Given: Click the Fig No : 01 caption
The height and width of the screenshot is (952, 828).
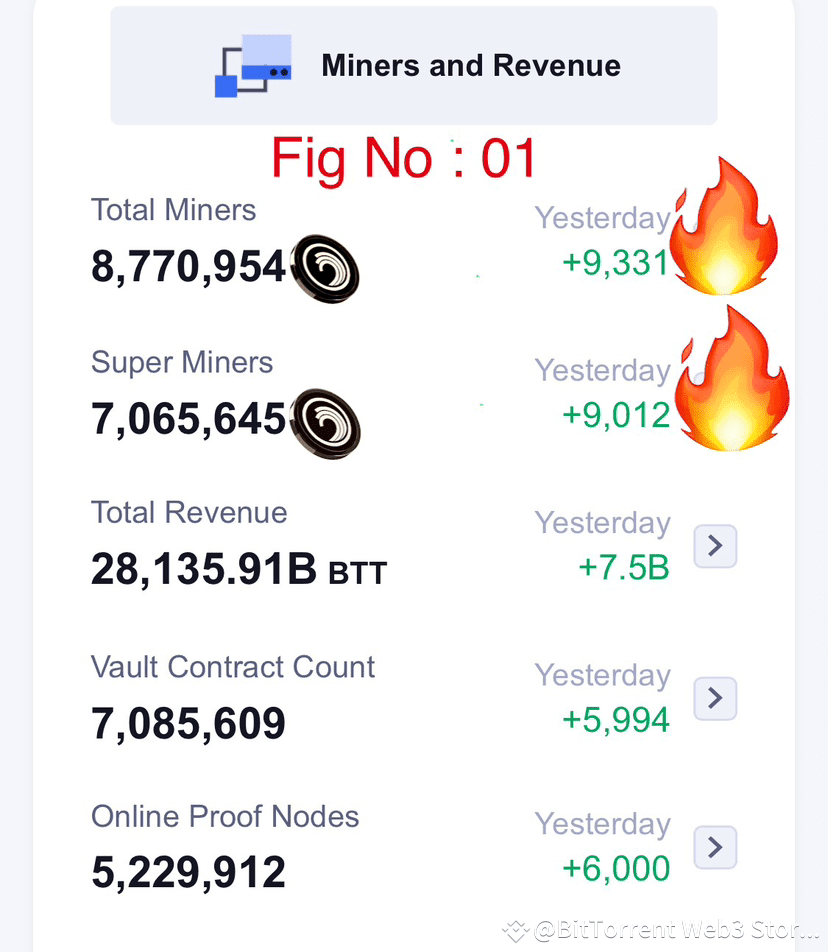Looking at the screenshot, I should [x=403, y=157].
